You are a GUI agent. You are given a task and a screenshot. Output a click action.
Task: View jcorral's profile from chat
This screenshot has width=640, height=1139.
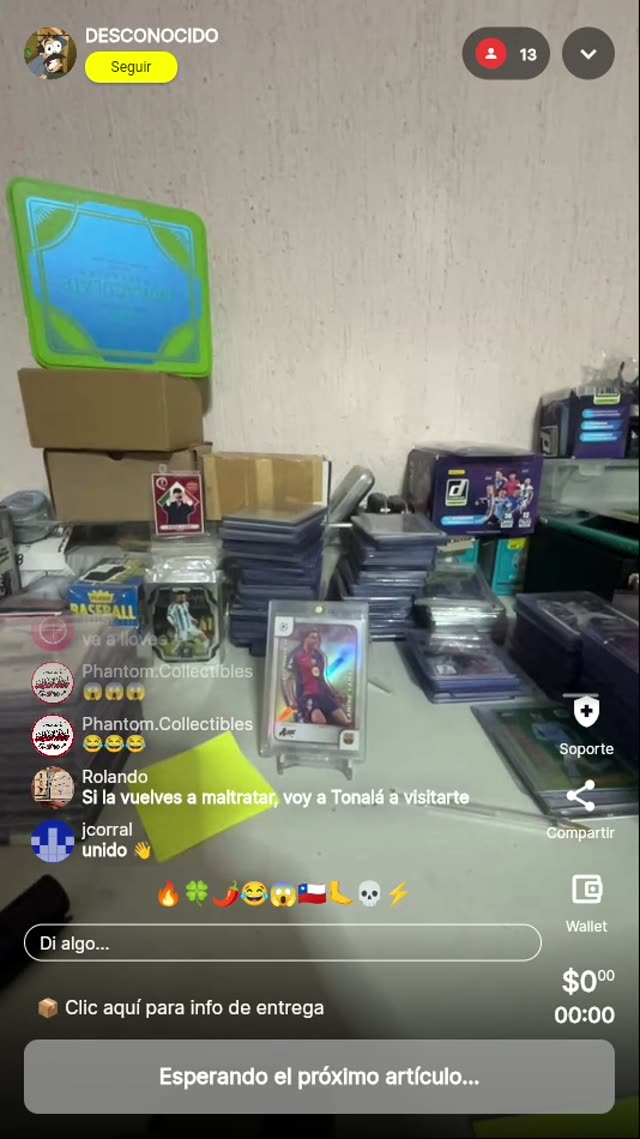click(52, 840)
